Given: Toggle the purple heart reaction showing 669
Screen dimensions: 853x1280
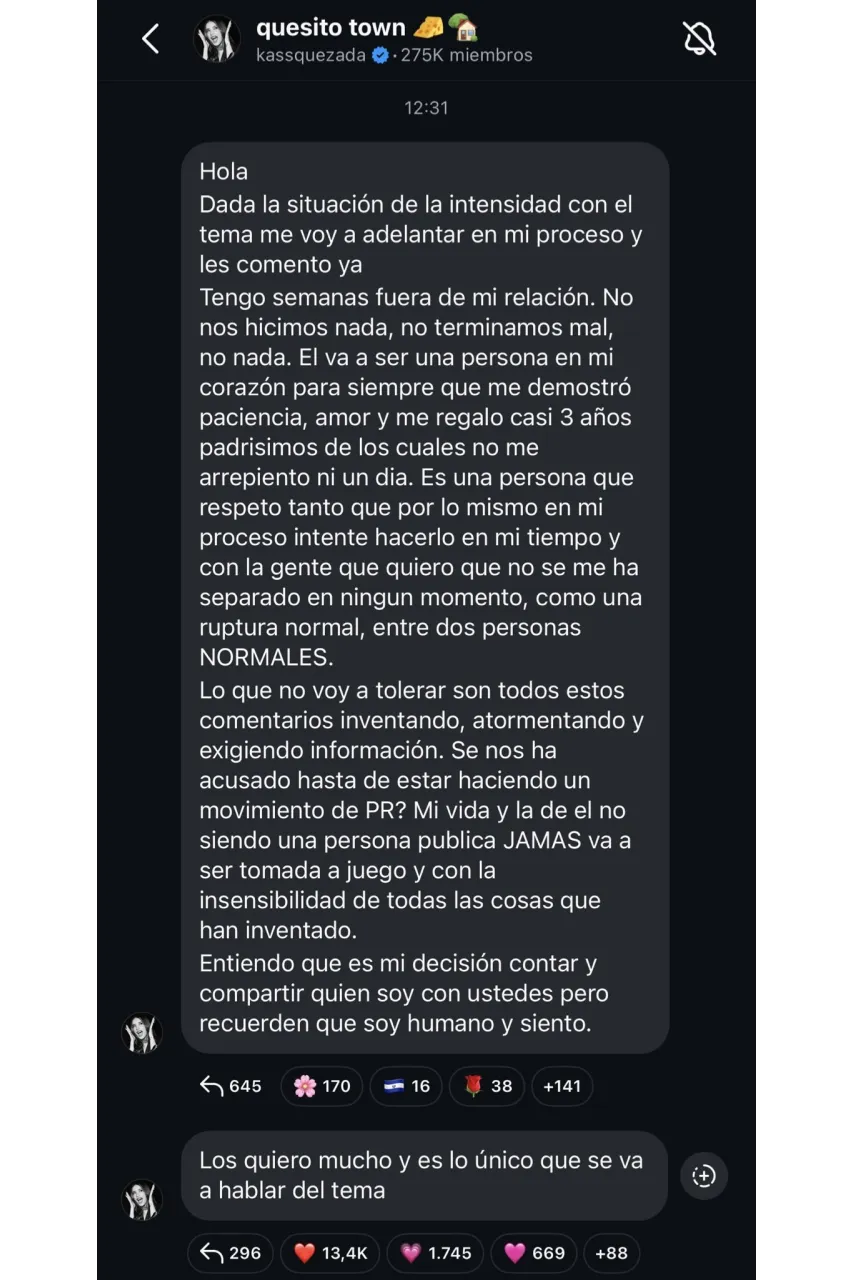Looking at the screenshot, I should pyautogui.click(x=533, y=1253).
